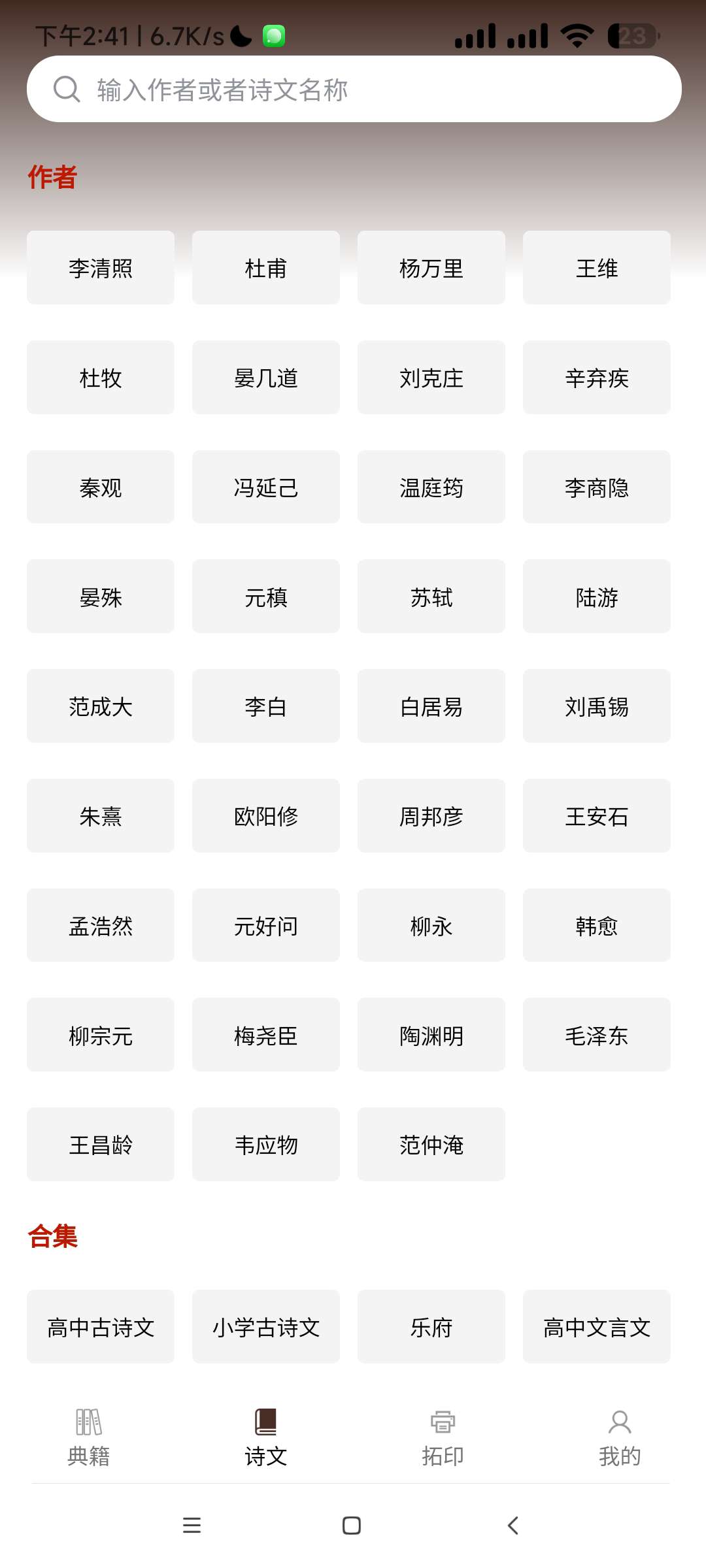Choose the 王维 author chip
706x1568 pixels.
click(x=596, y=268)
